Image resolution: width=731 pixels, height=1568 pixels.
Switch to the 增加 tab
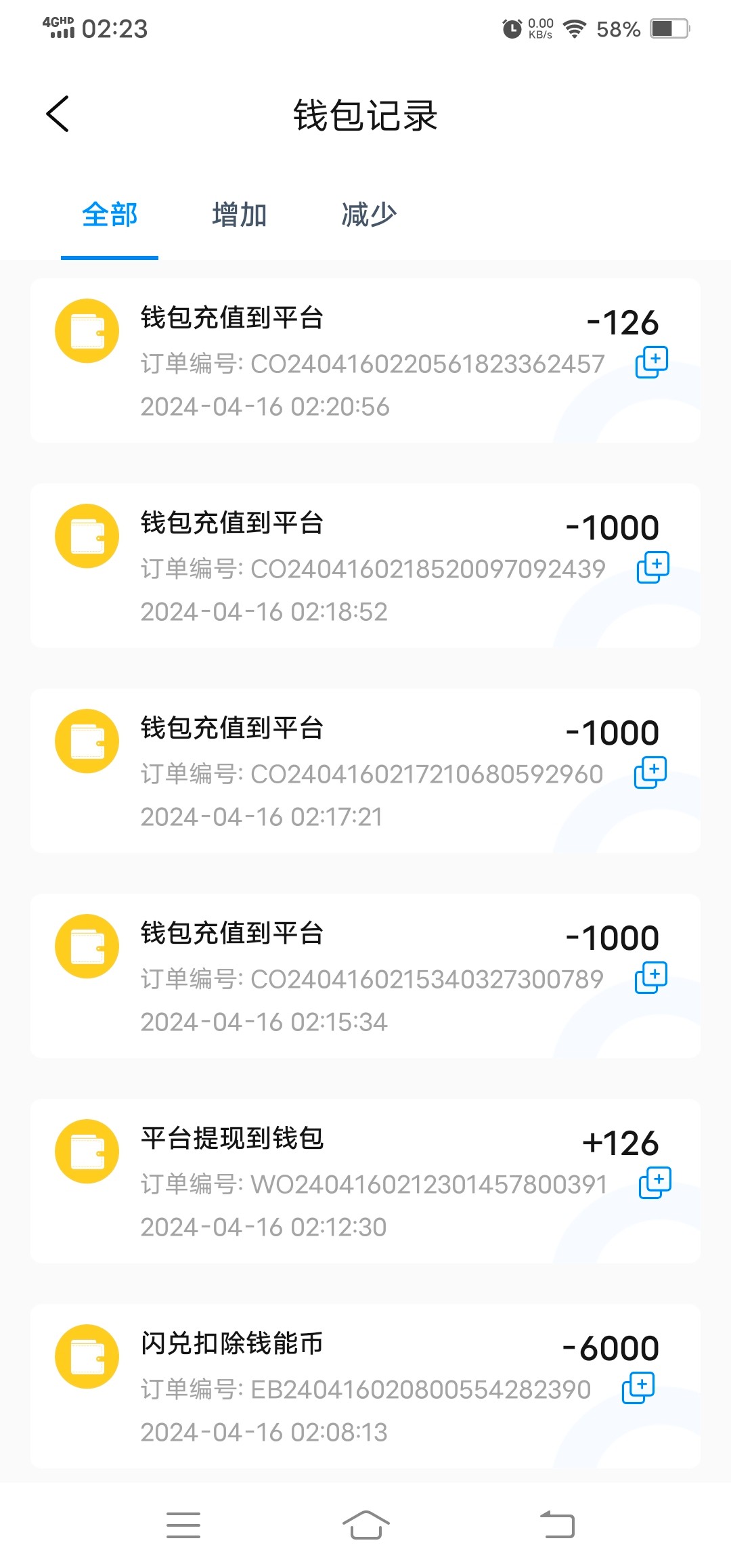pyautogui.click(x=240, y=215)
